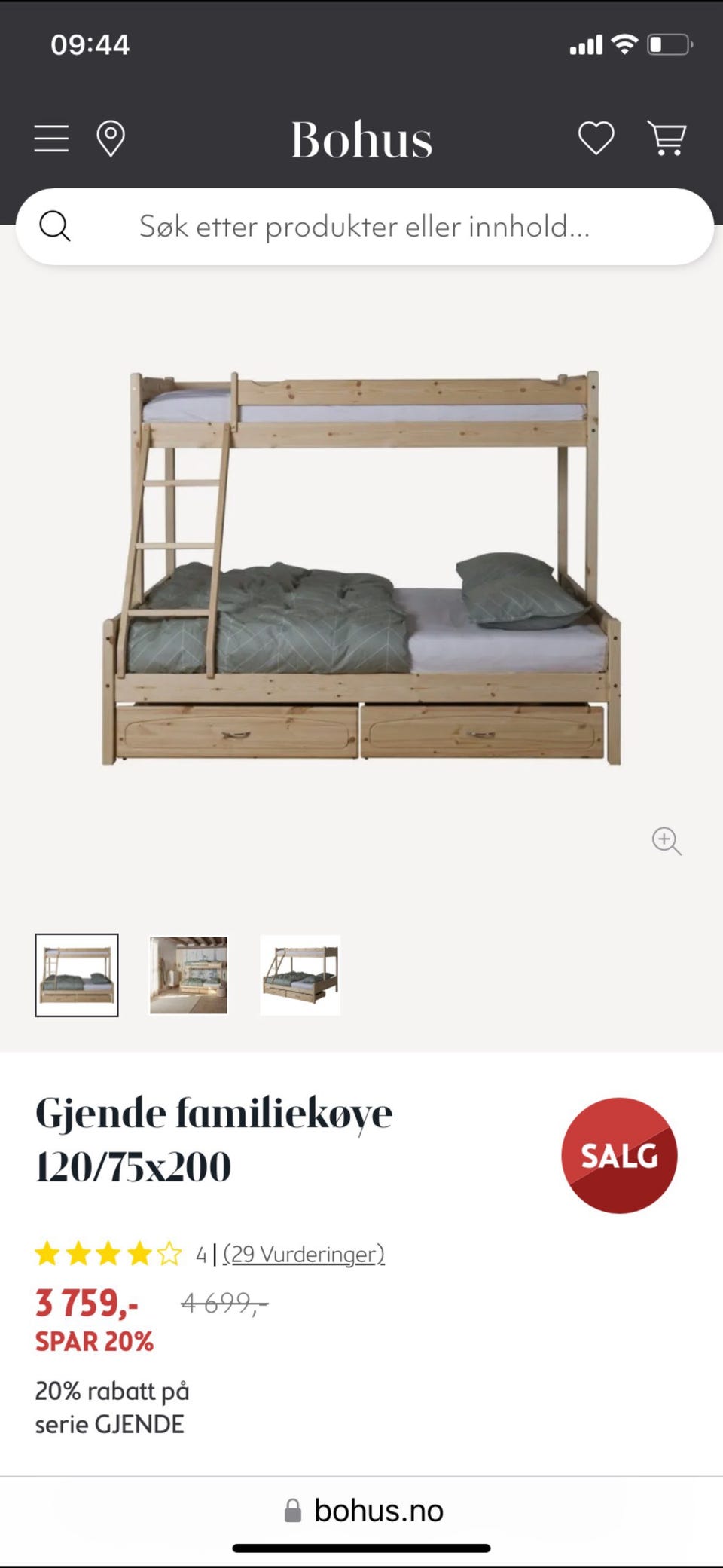This screenshot has width=723, height=1568.
Task: Tap the product search input field
Action: coord(361,226)
